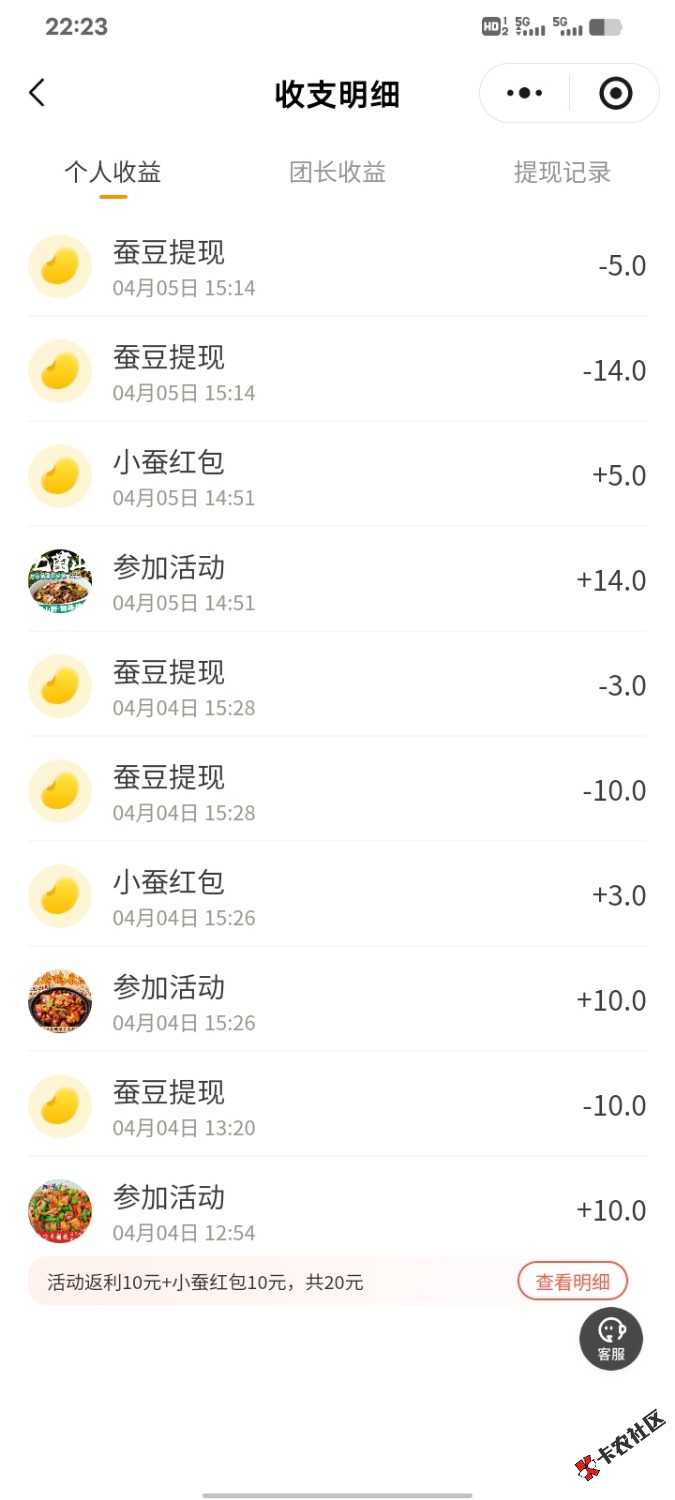
Task: Go back using the top-left arrow
Action: (x=37, y=93)
